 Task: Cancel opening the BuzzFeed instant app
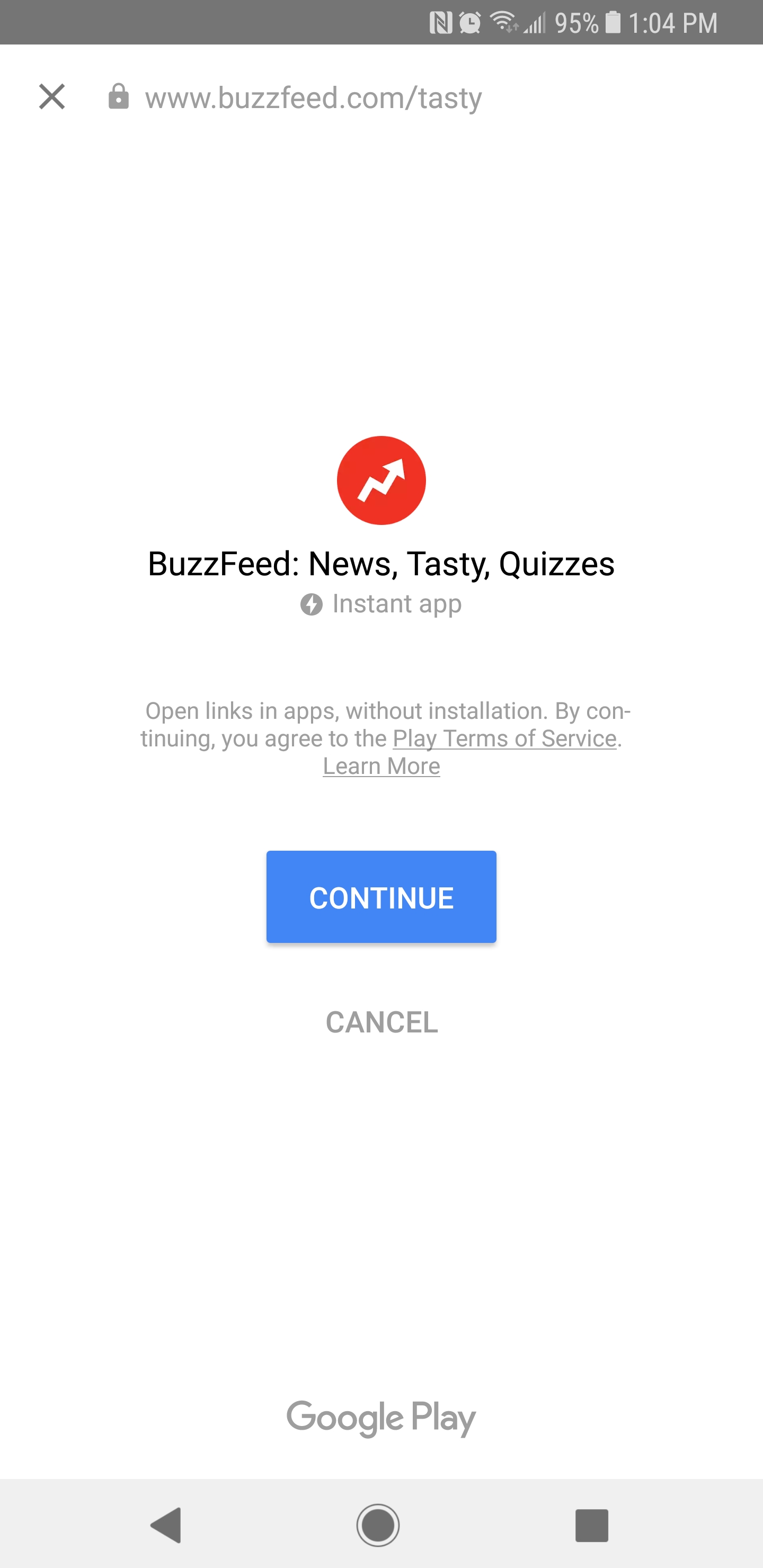coord(381,1022)
